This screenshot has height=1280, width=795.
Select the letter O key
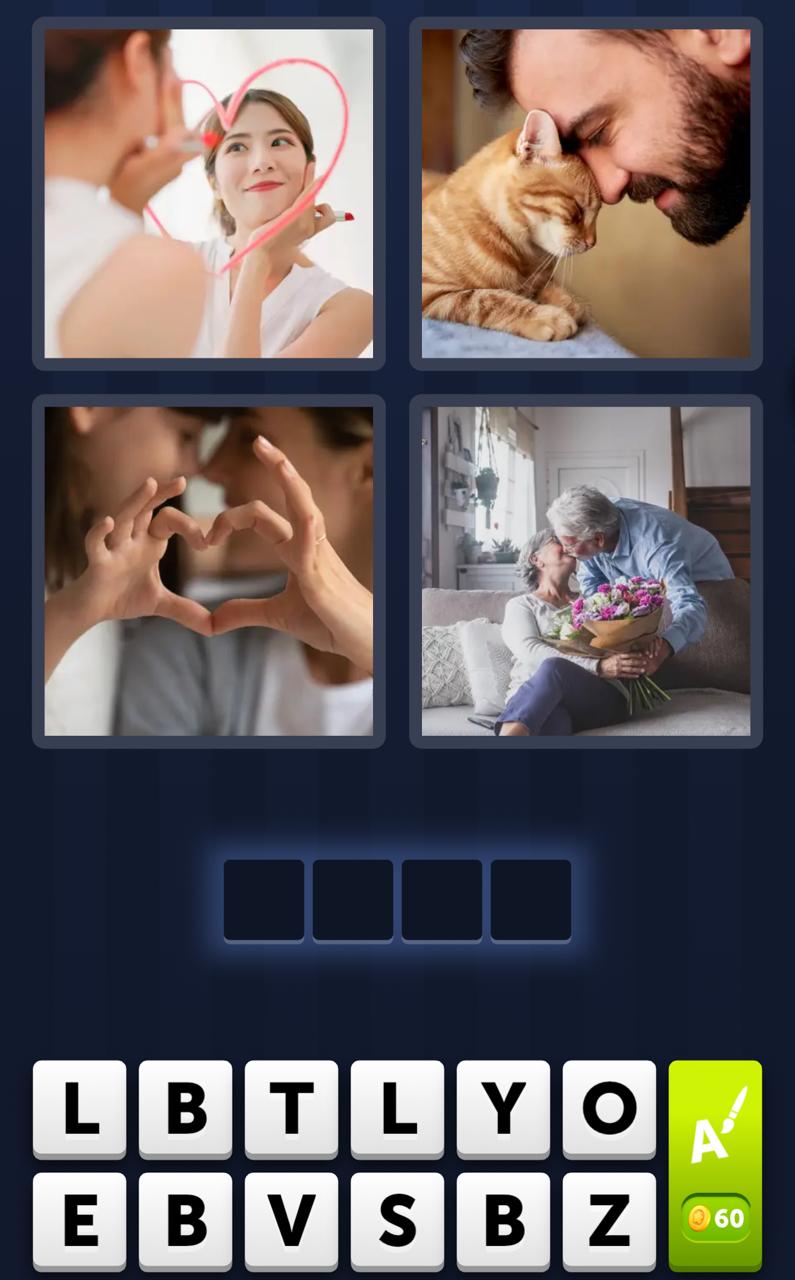(x=609, y=1110)
